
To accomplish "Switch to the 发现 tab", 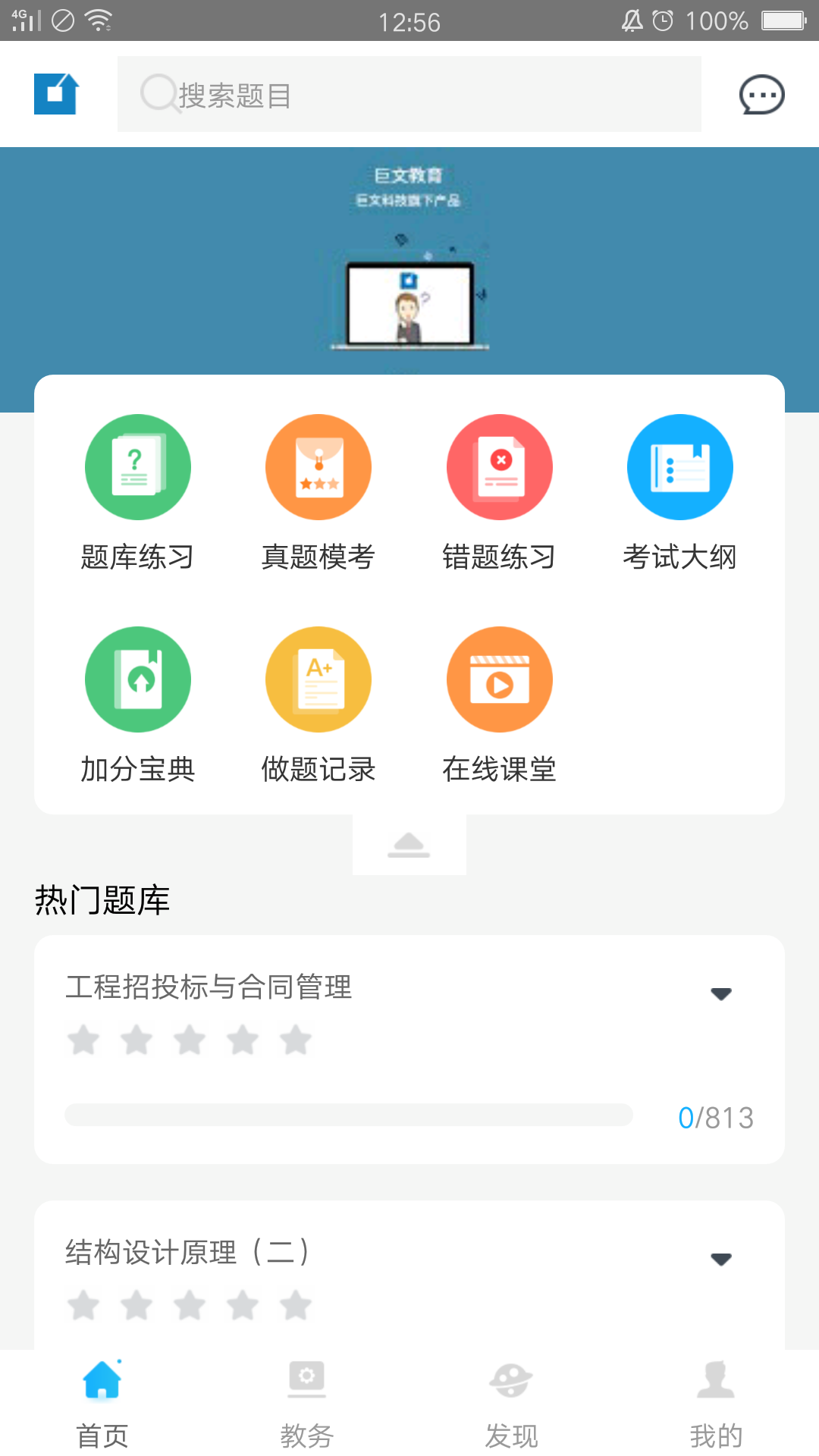I will pyautogui.click(x=512, y=1403).
